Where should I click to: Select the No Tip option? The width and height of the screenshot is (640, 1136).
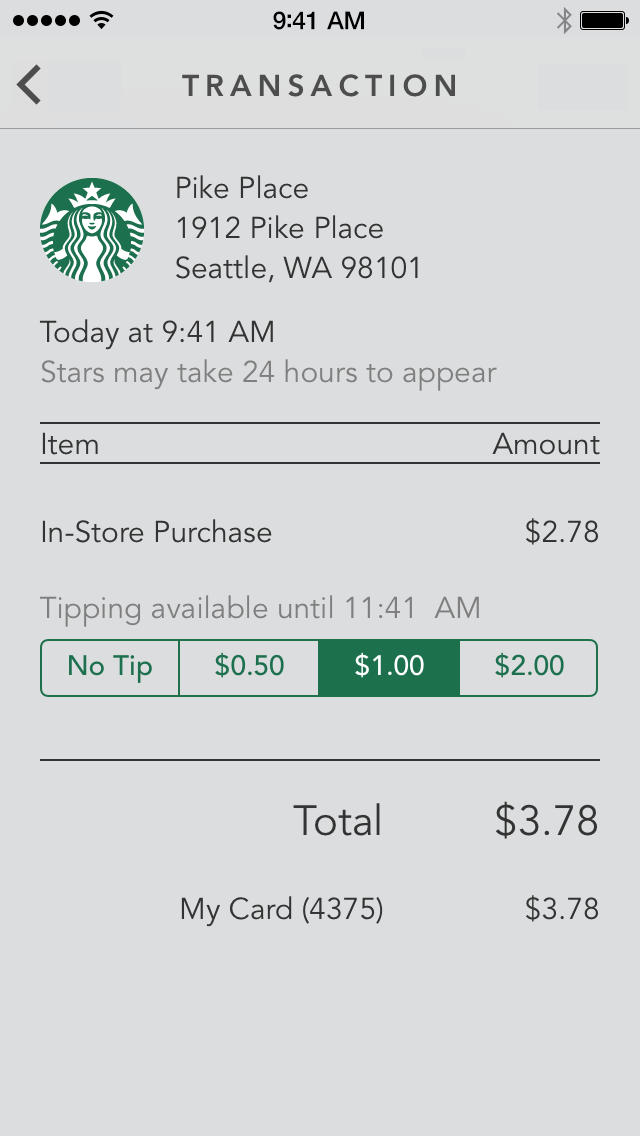coord(109,667)
